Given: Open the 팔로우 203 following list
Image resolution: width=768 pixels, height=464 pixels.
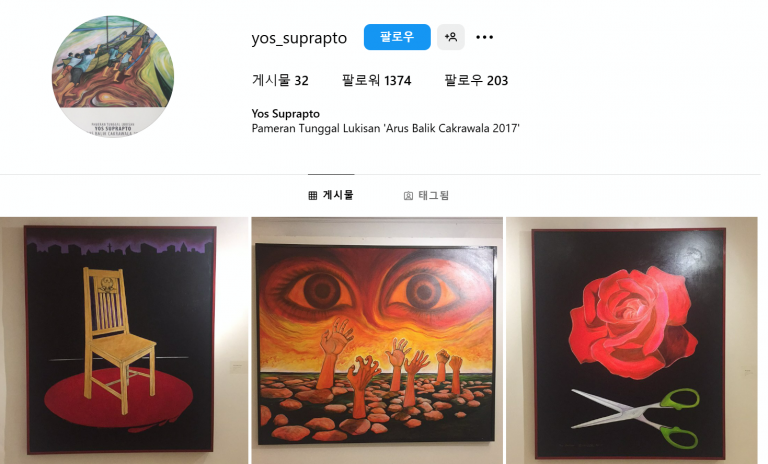Looking at the screenshot, I should click(476, 80).
